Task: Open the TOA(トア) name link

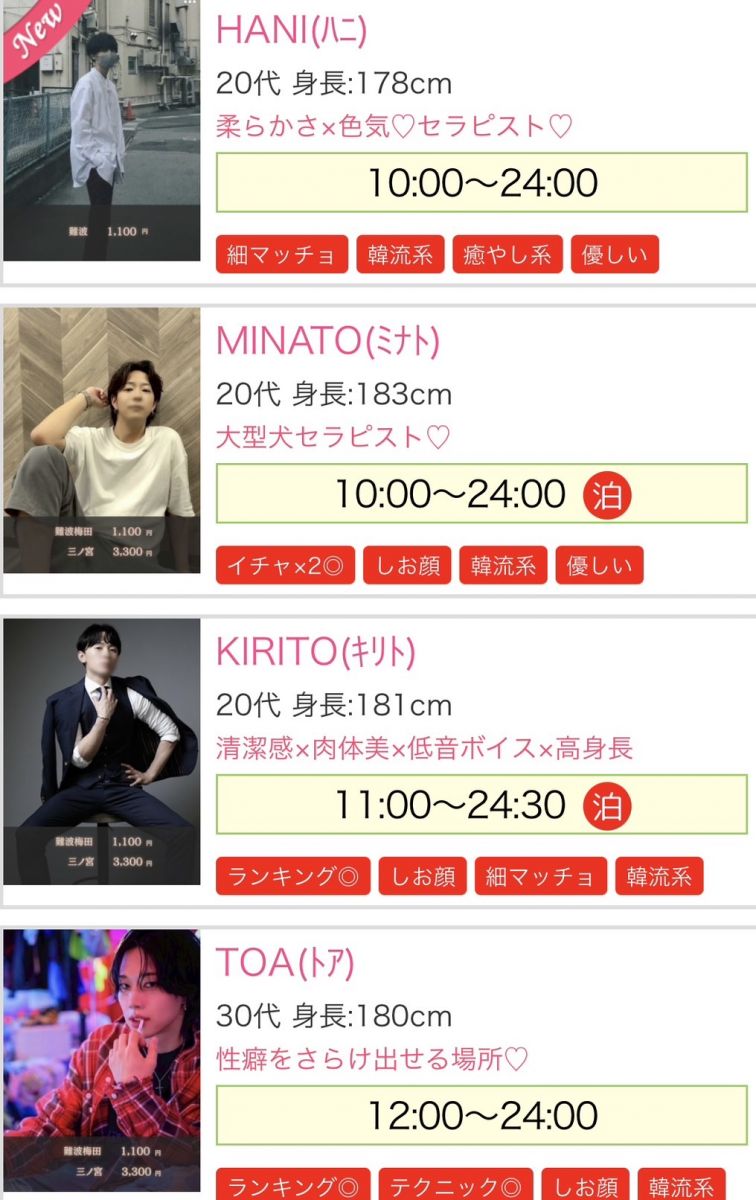Action: (x=286, y=963)
